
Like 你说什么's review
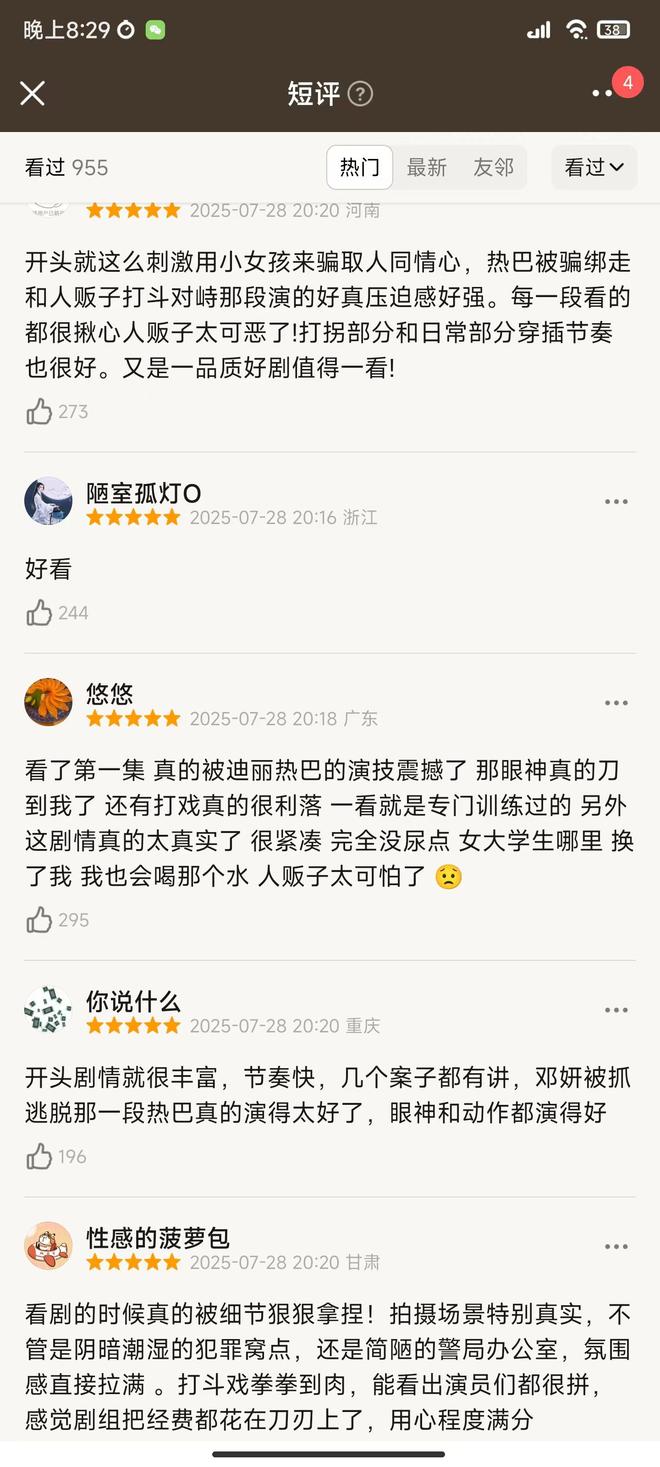pyautogui.click(x=40, y=1157)
